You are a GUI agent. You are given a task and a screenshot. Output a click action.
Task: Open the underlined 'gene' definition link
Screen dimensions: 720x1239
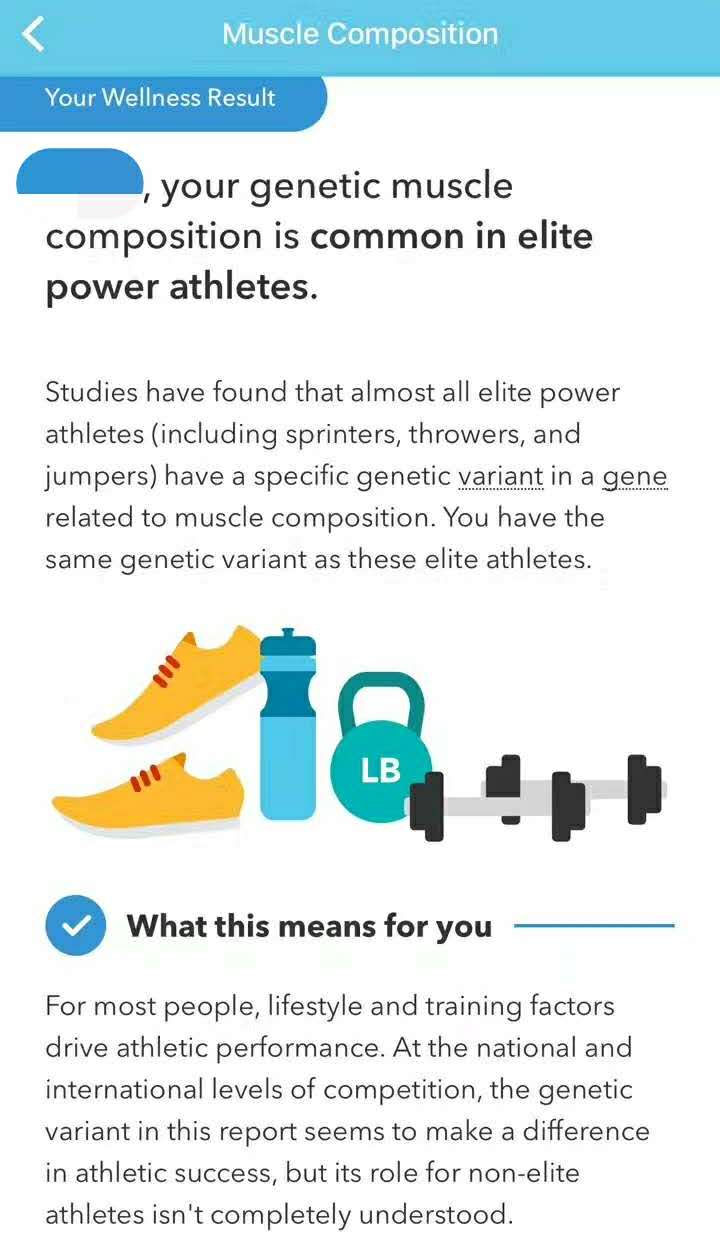click(634, 479)
